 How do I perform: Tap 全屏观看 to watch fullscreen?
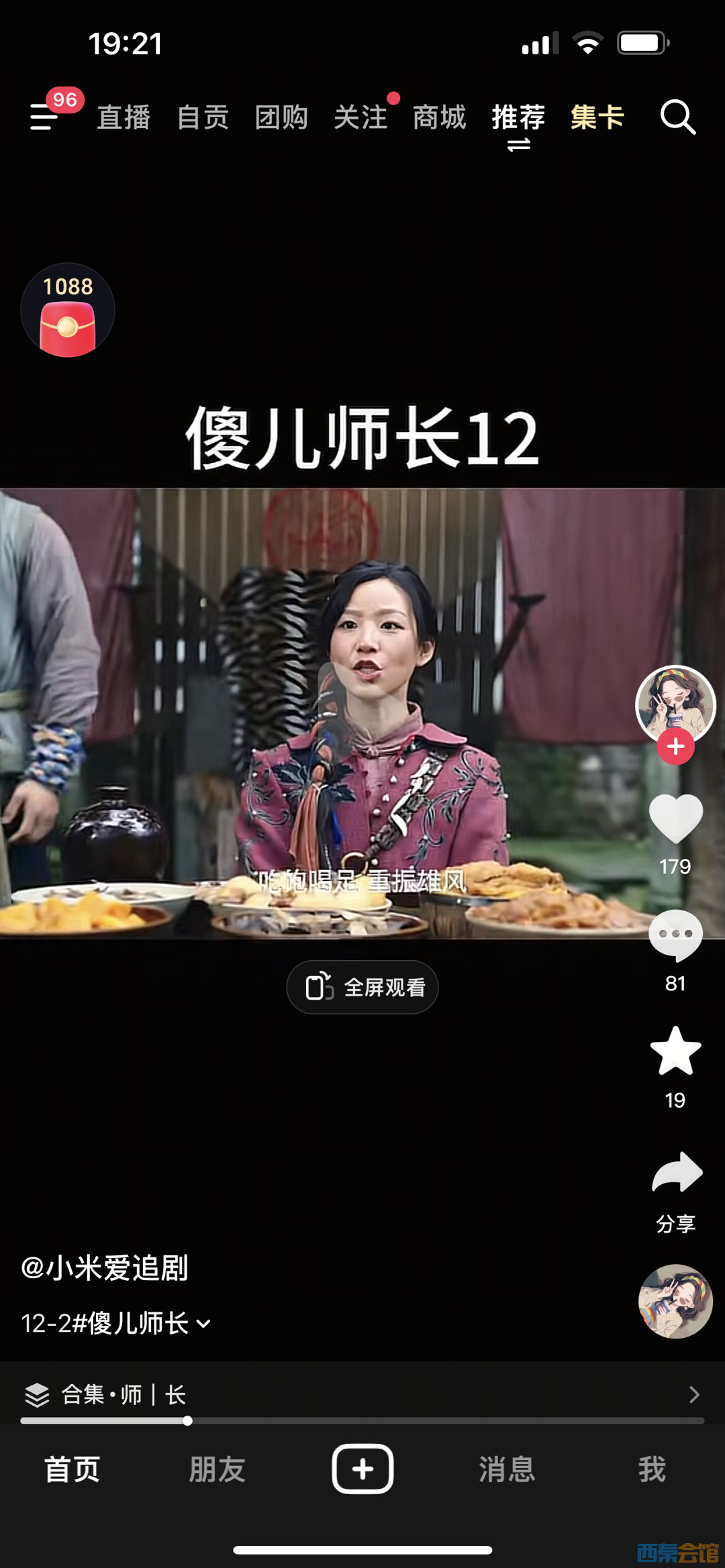tap(362, 987)
